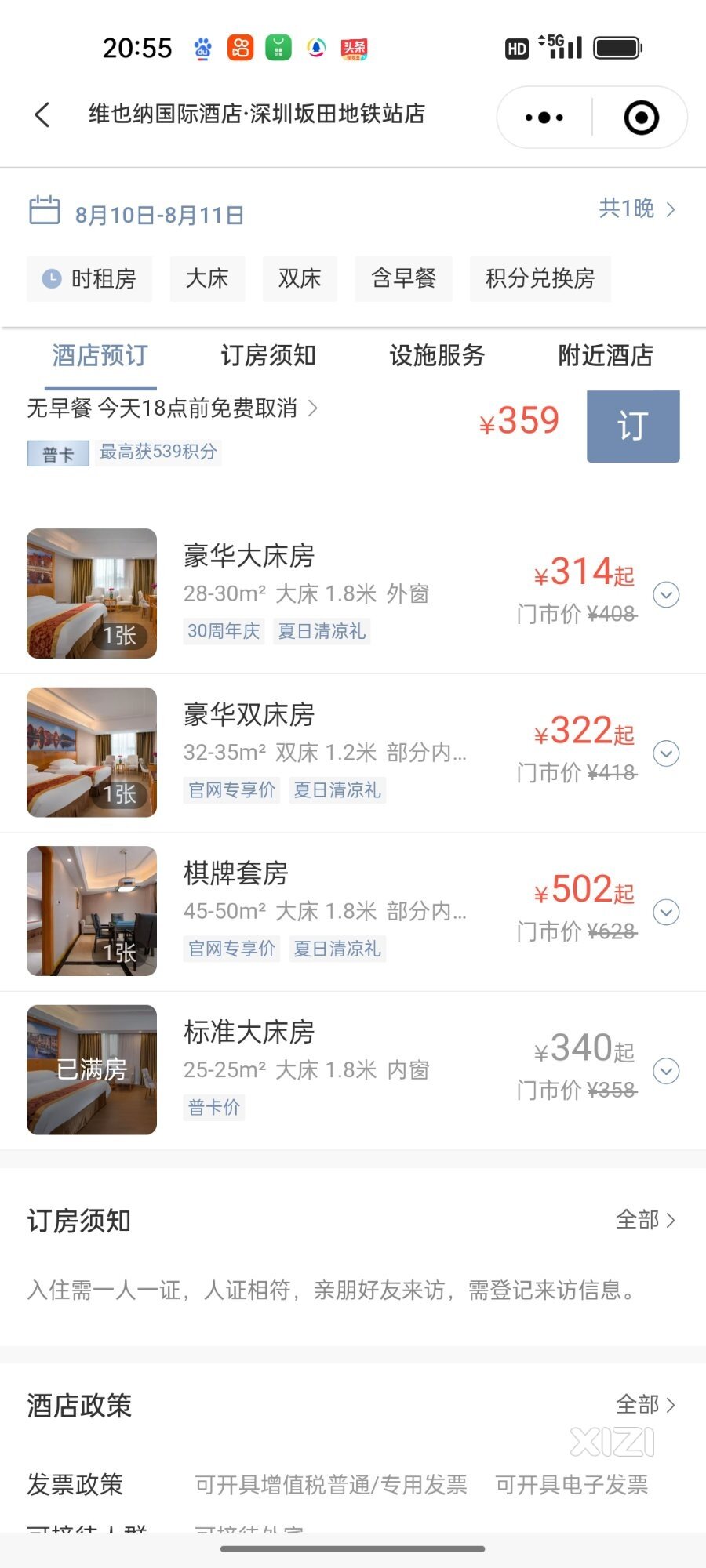Select the 时租房 filter chip
706x1568 pixels.
(89, 279)
